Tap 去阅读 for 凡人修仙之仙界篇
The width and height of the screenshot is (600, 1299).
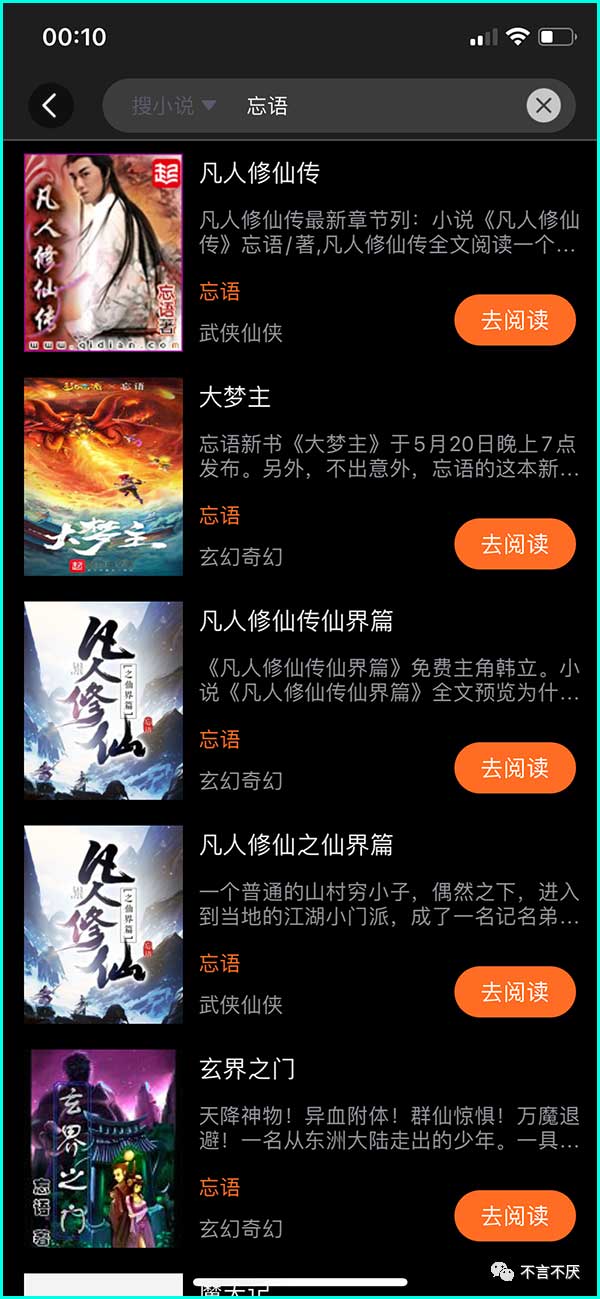tap(515, 992)
